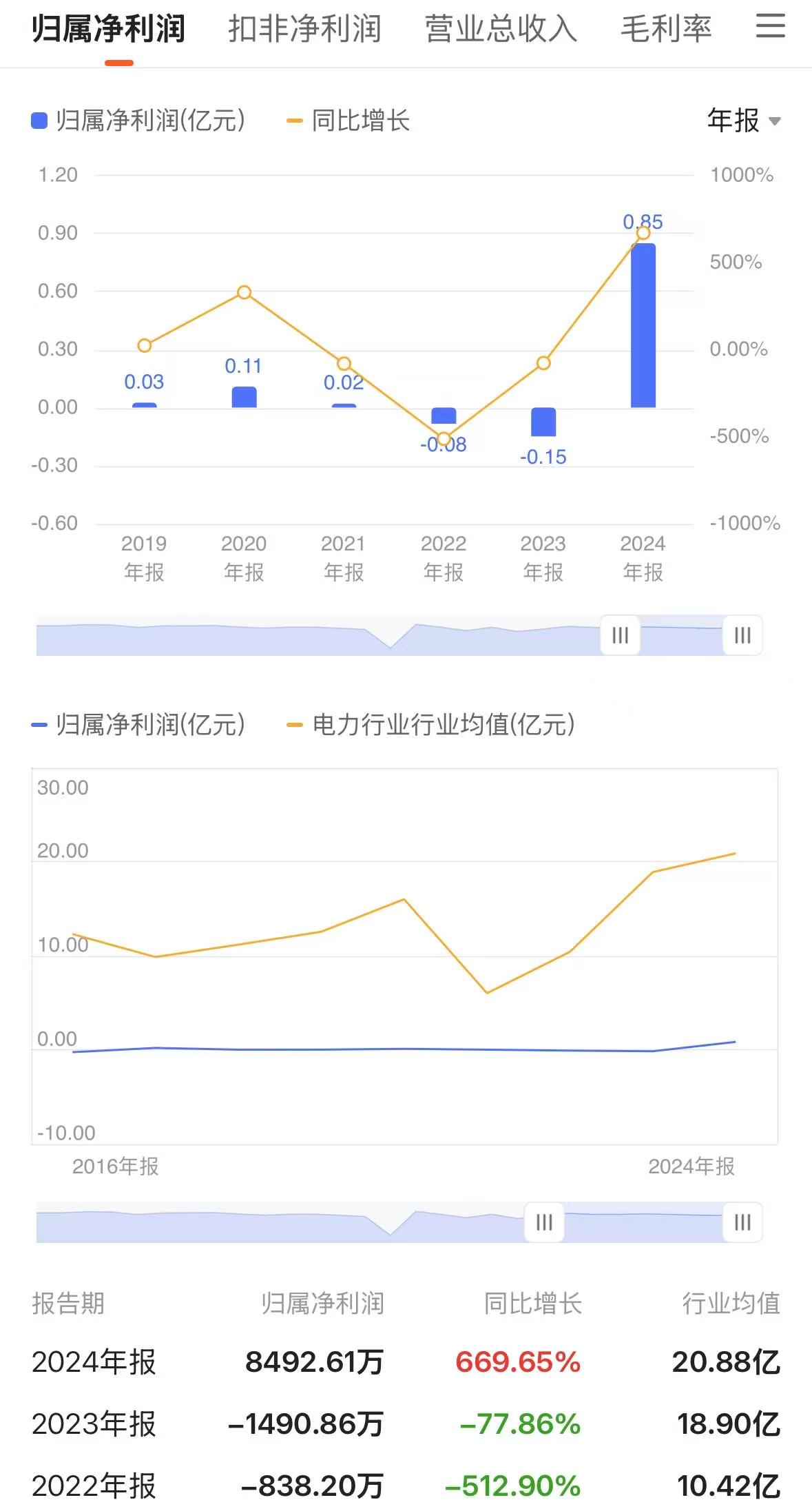Viewport: 812px width, 1511px height.
Task: Toggle the 电力行业行业均值 legend
Action: (x=431, y=725)
